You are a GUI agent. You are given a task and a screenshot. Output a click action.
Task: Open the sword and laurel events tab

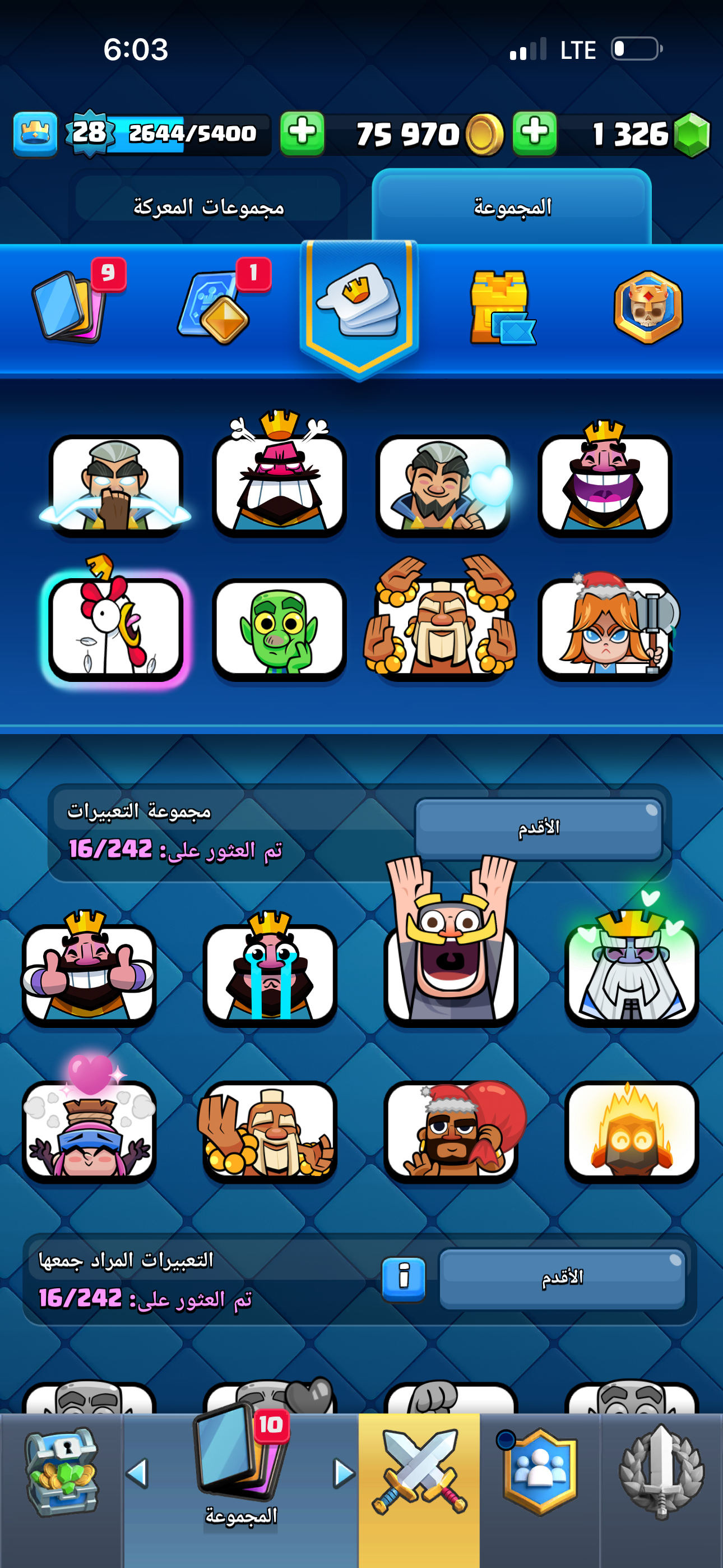(661, 1472)
